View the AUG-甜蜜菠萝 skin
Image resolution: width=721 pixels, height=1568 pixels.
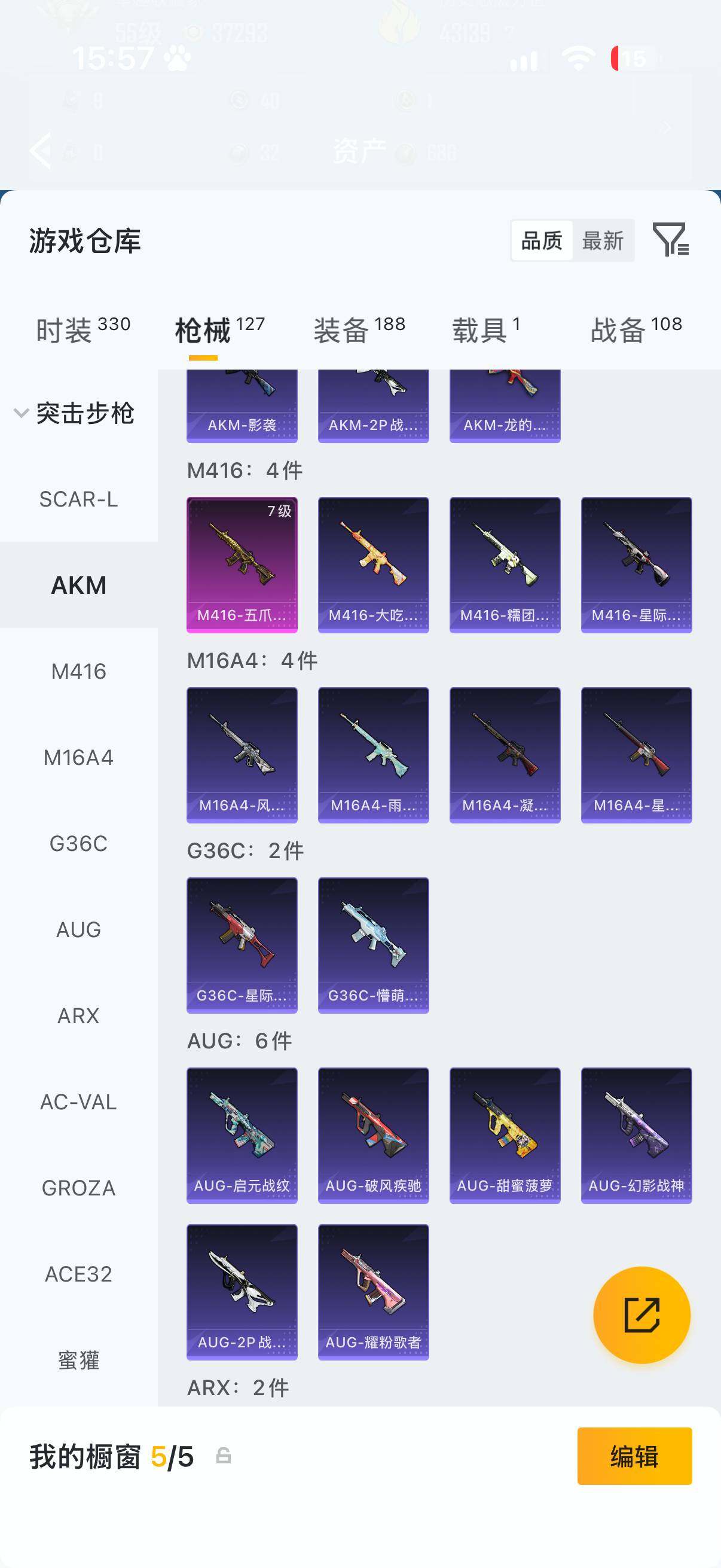tap(505, 1135)
